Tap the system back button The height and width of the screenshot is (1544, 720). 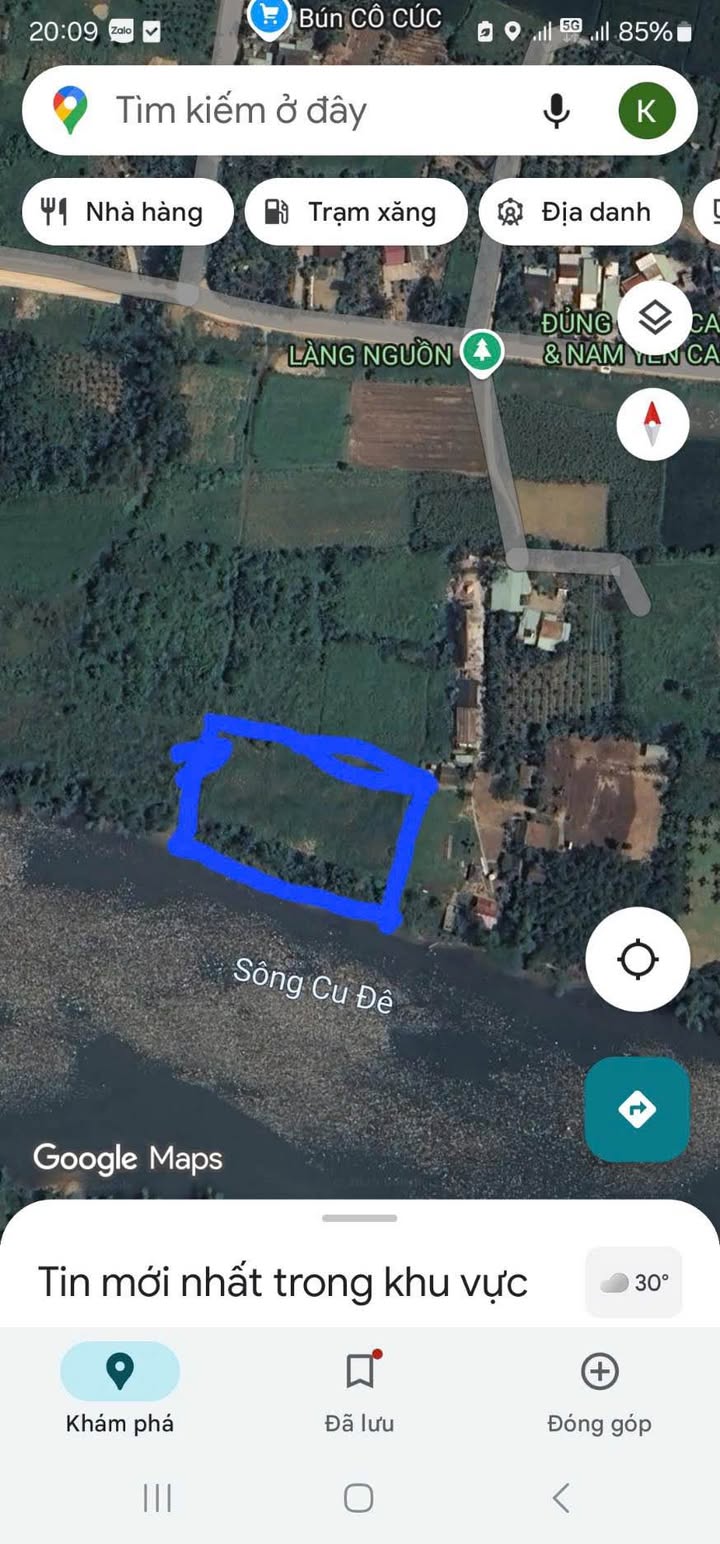tap(561, 1498)
